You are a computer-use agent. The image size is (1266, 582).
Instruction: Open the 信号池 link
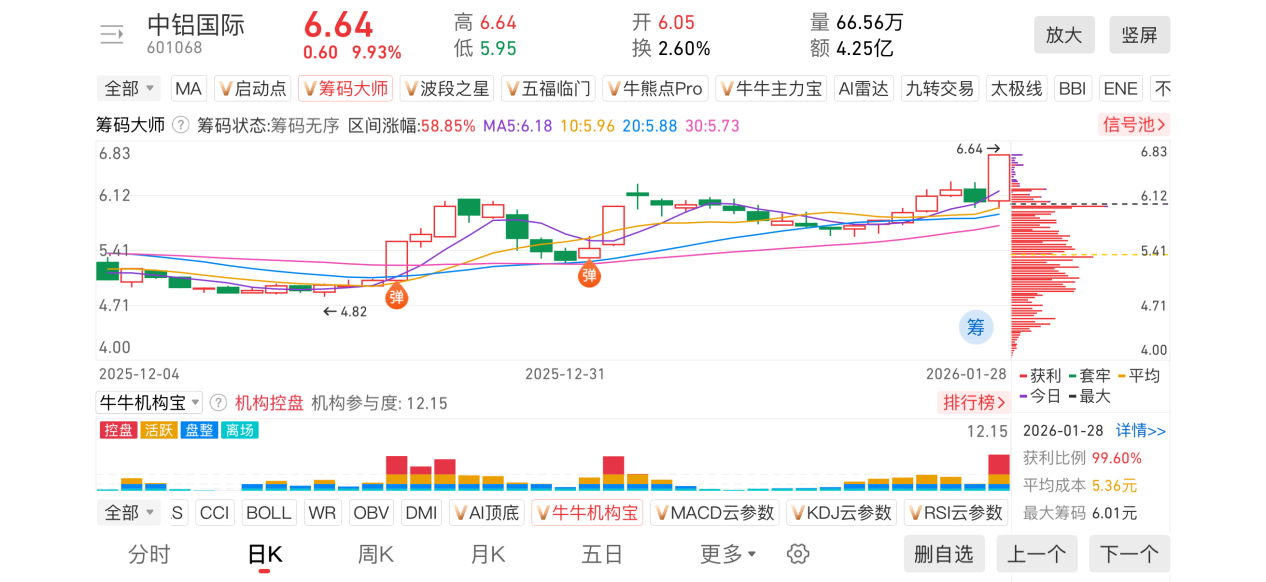1133,124
